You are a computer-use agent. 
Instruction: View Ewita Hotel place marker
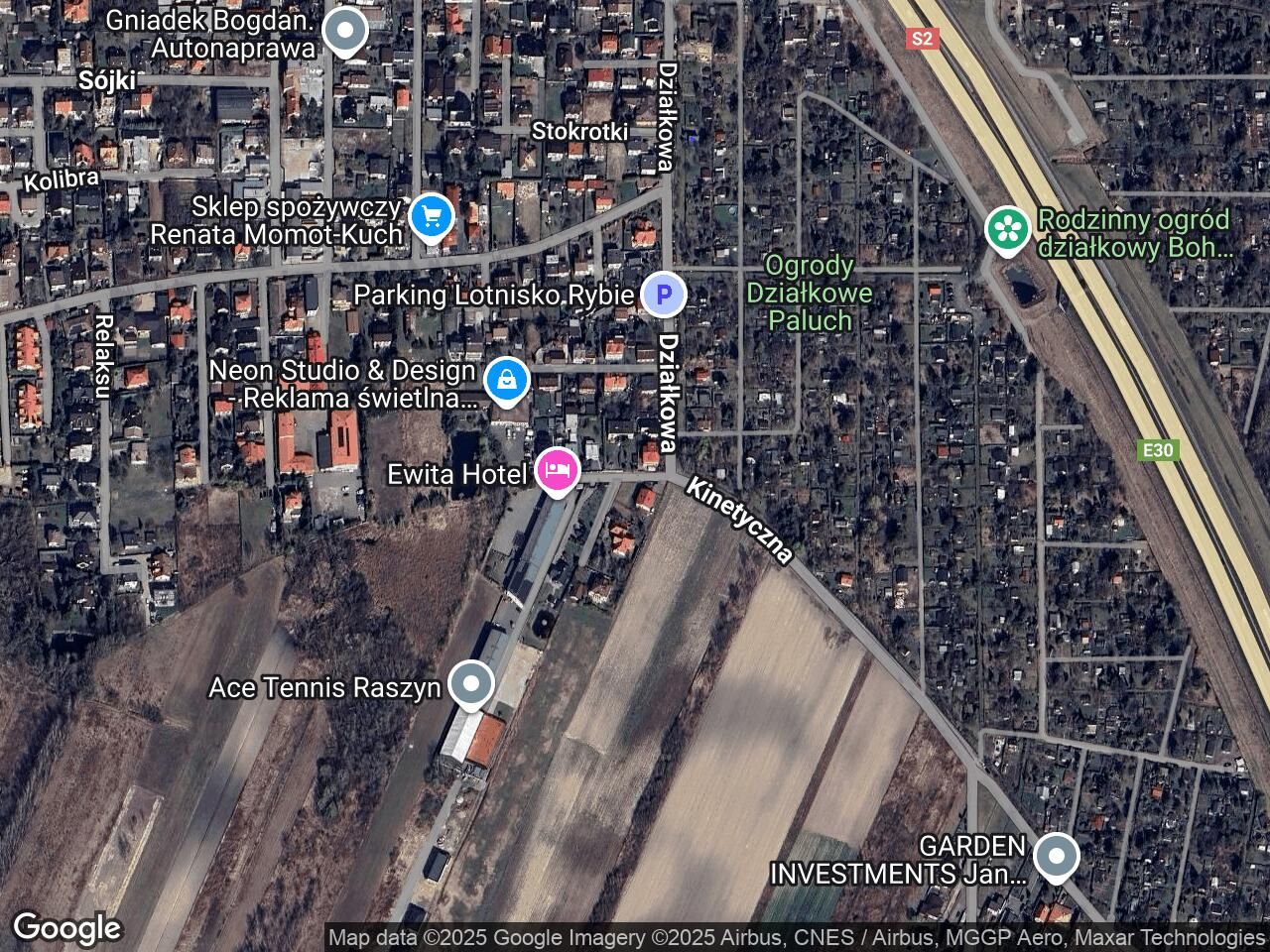click(558, 469)
